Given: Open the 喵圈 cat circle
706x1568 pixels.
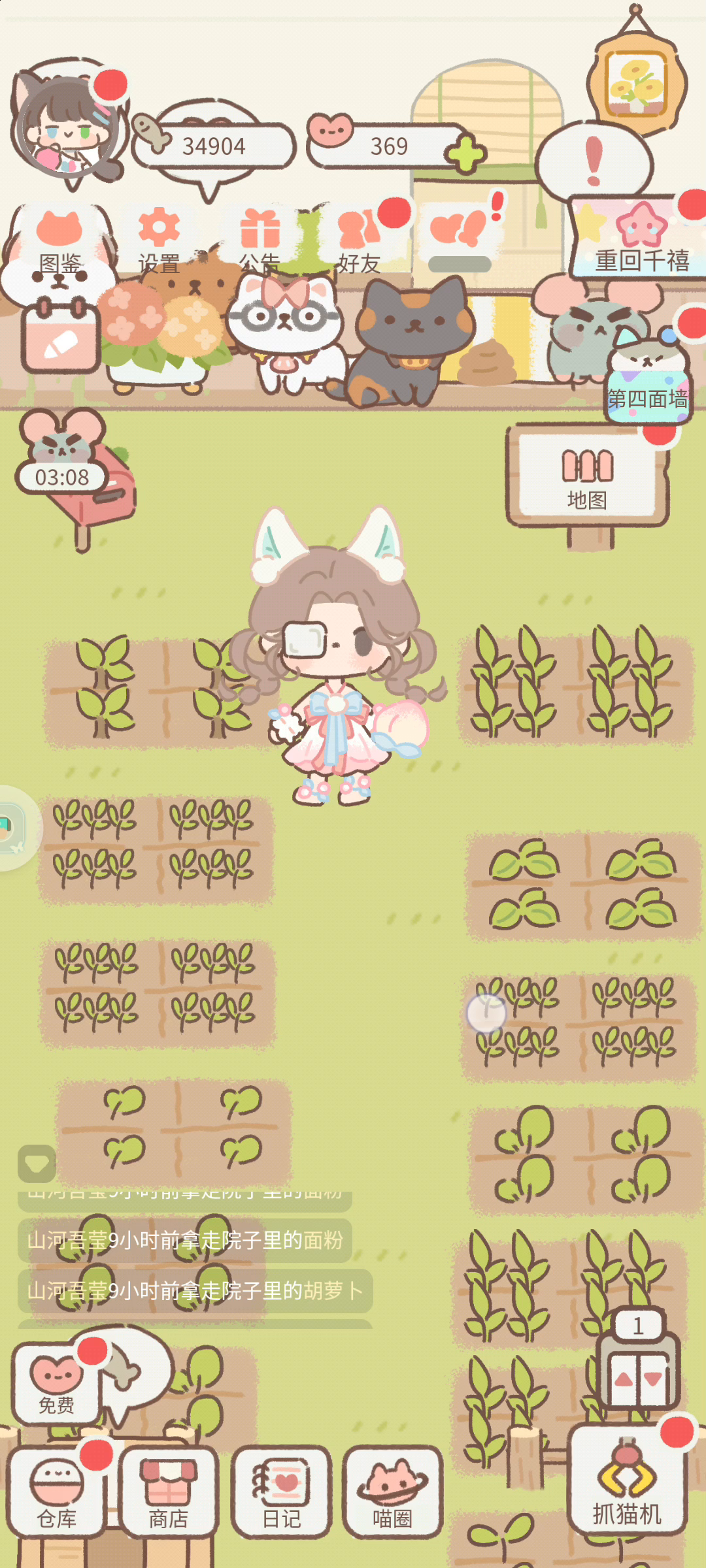Looking at the screenshot, I should pos(392,1492).
